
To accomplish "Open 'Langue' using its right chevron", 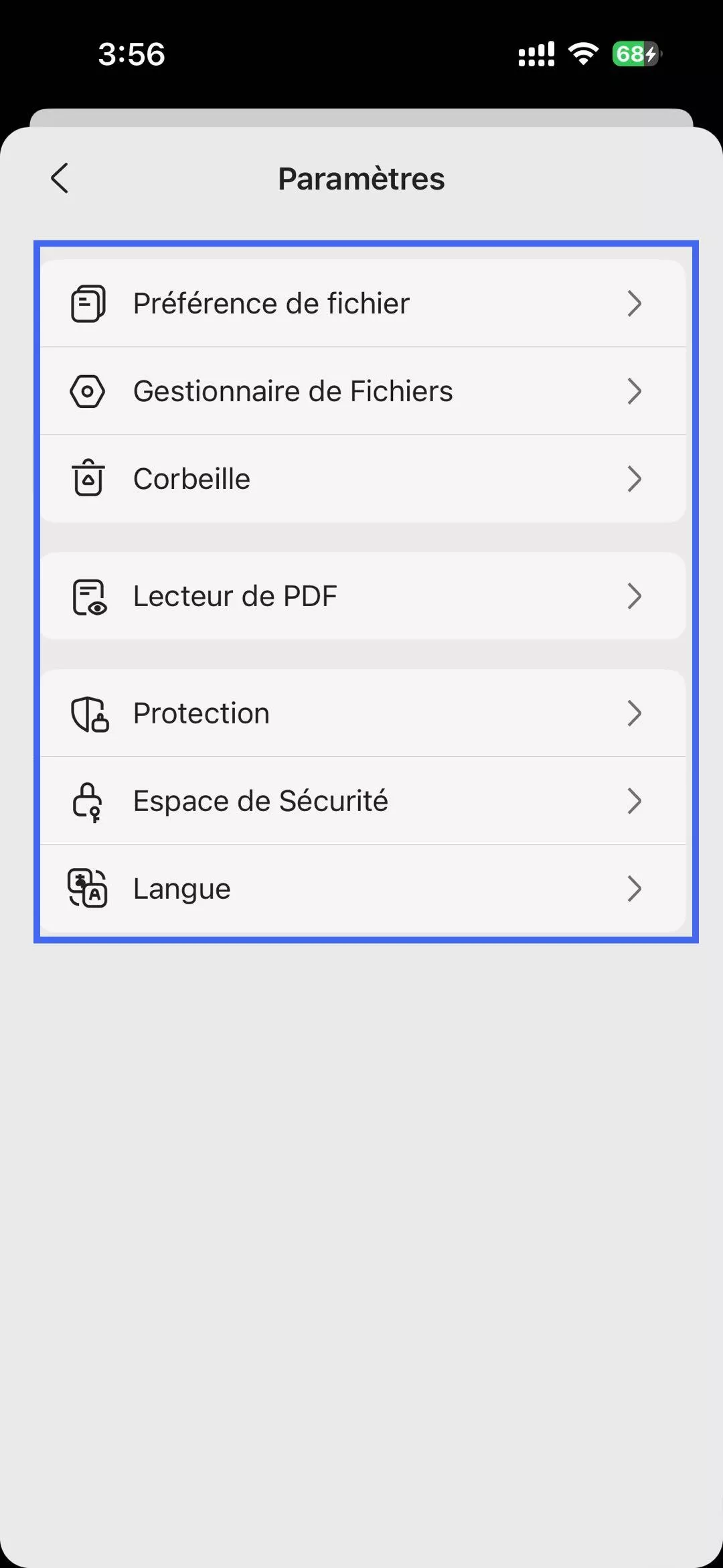I will point(635,887).
